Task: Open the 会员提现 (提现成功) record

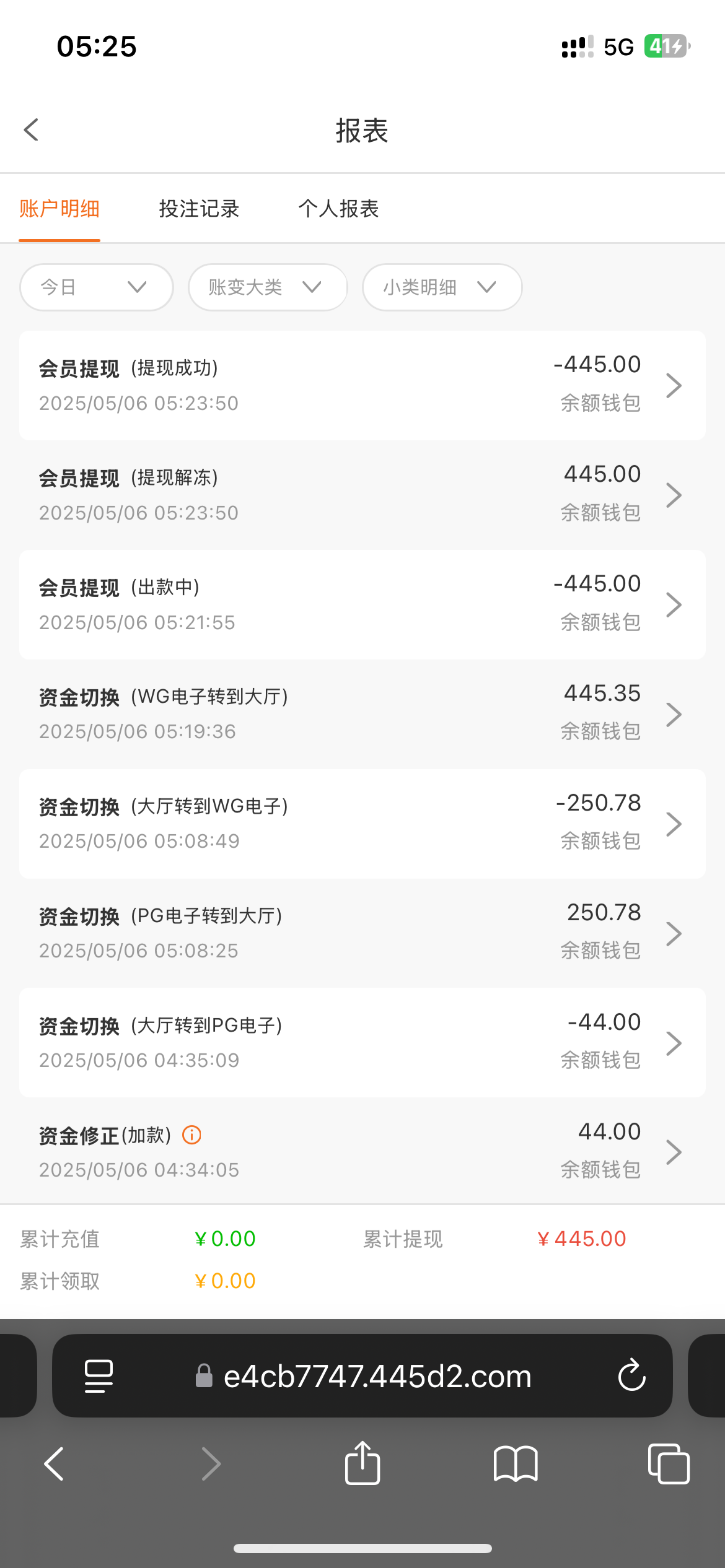Action: click(362, 385)
